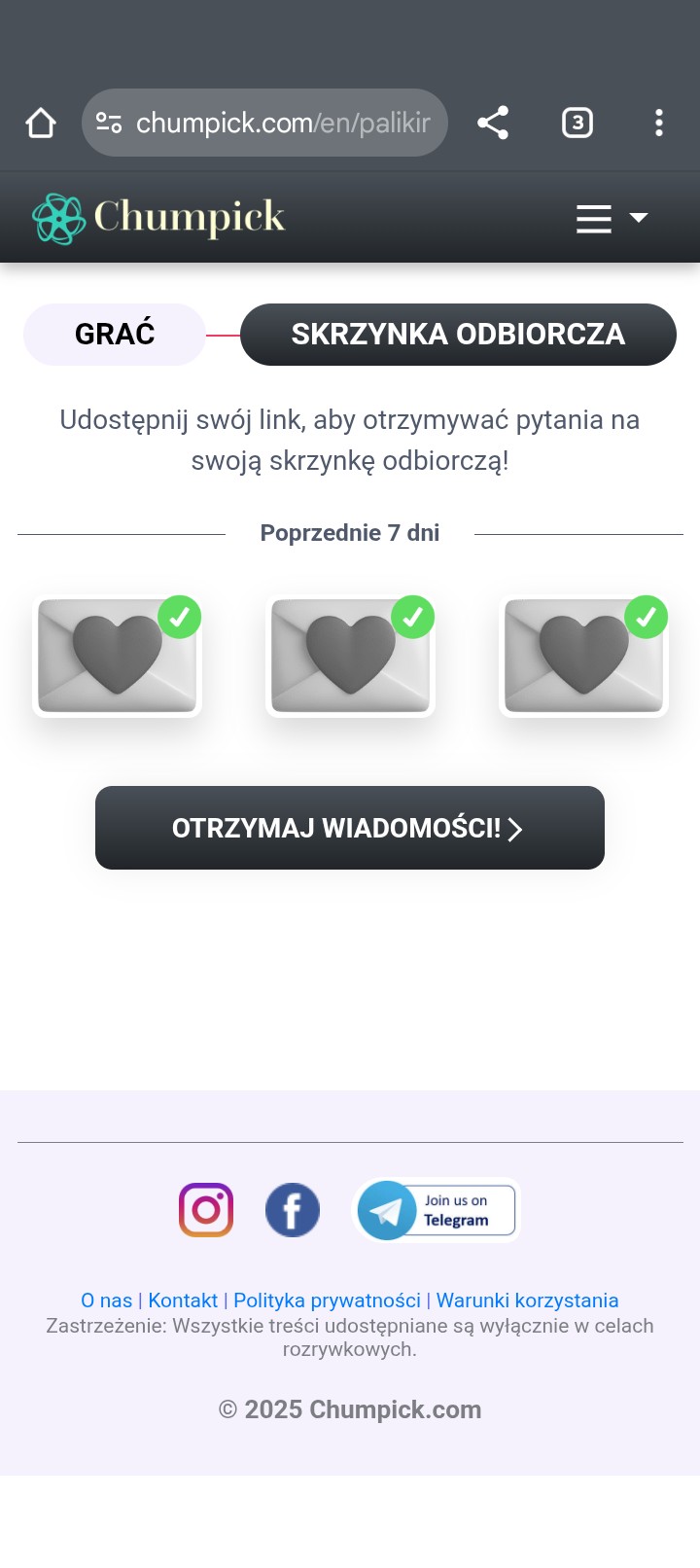
Task: Visit Chumpick's Instagram page
Action: (206, 1210)
